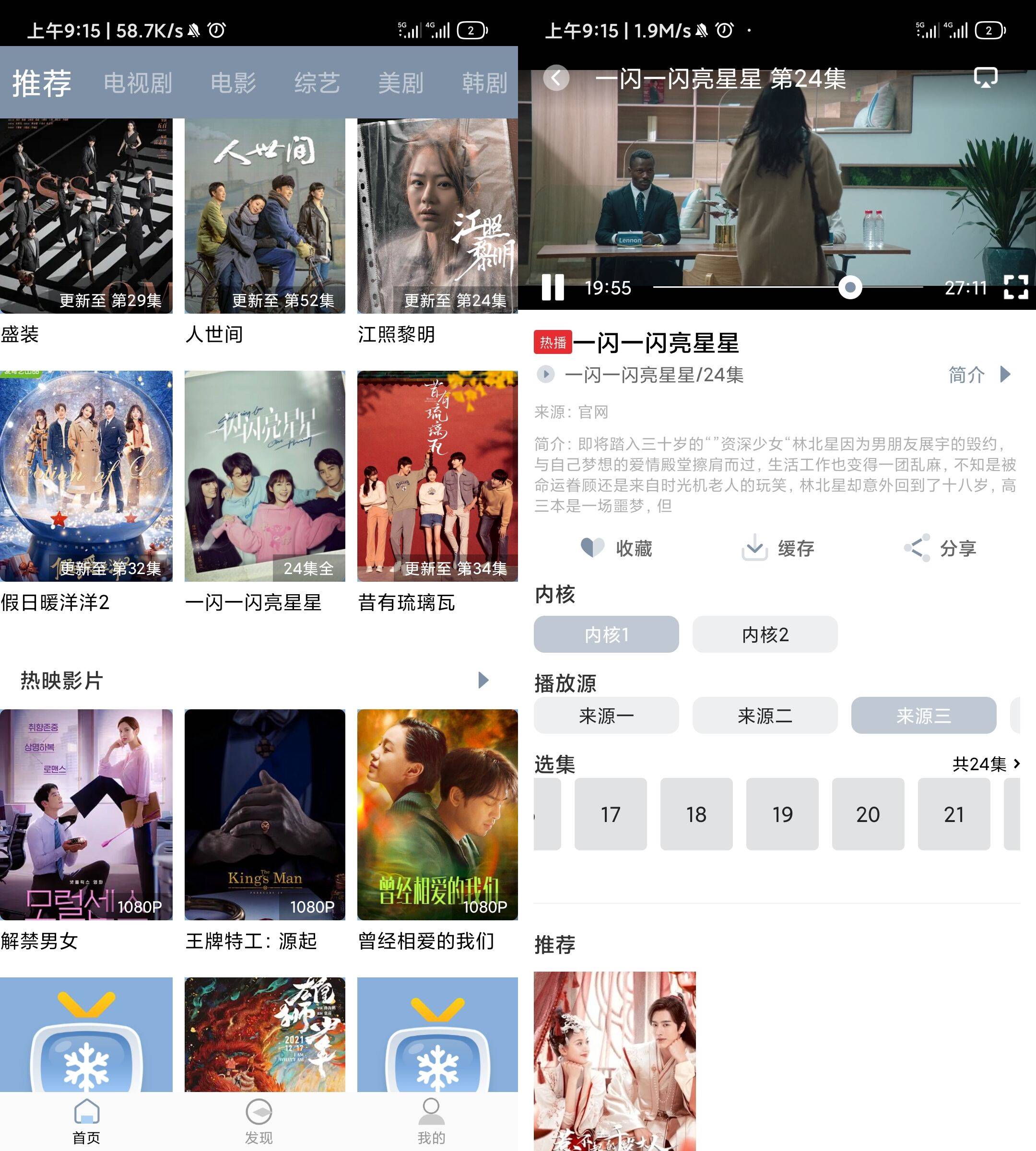Play episode 20
The height and width of the screenshot is (1151, 1036).
tap(868, 814)
